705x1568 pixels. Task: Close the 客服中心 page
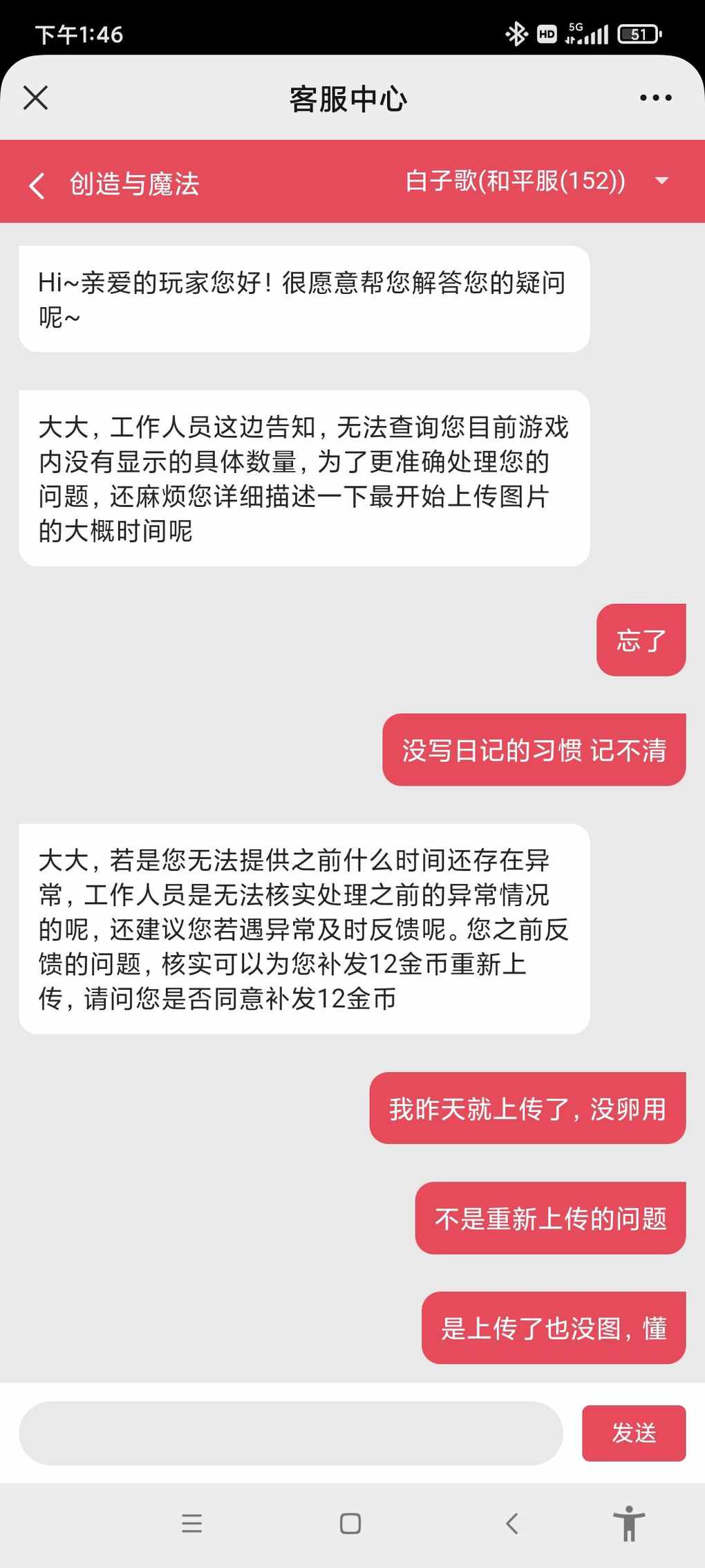click(x=35, y=98)
